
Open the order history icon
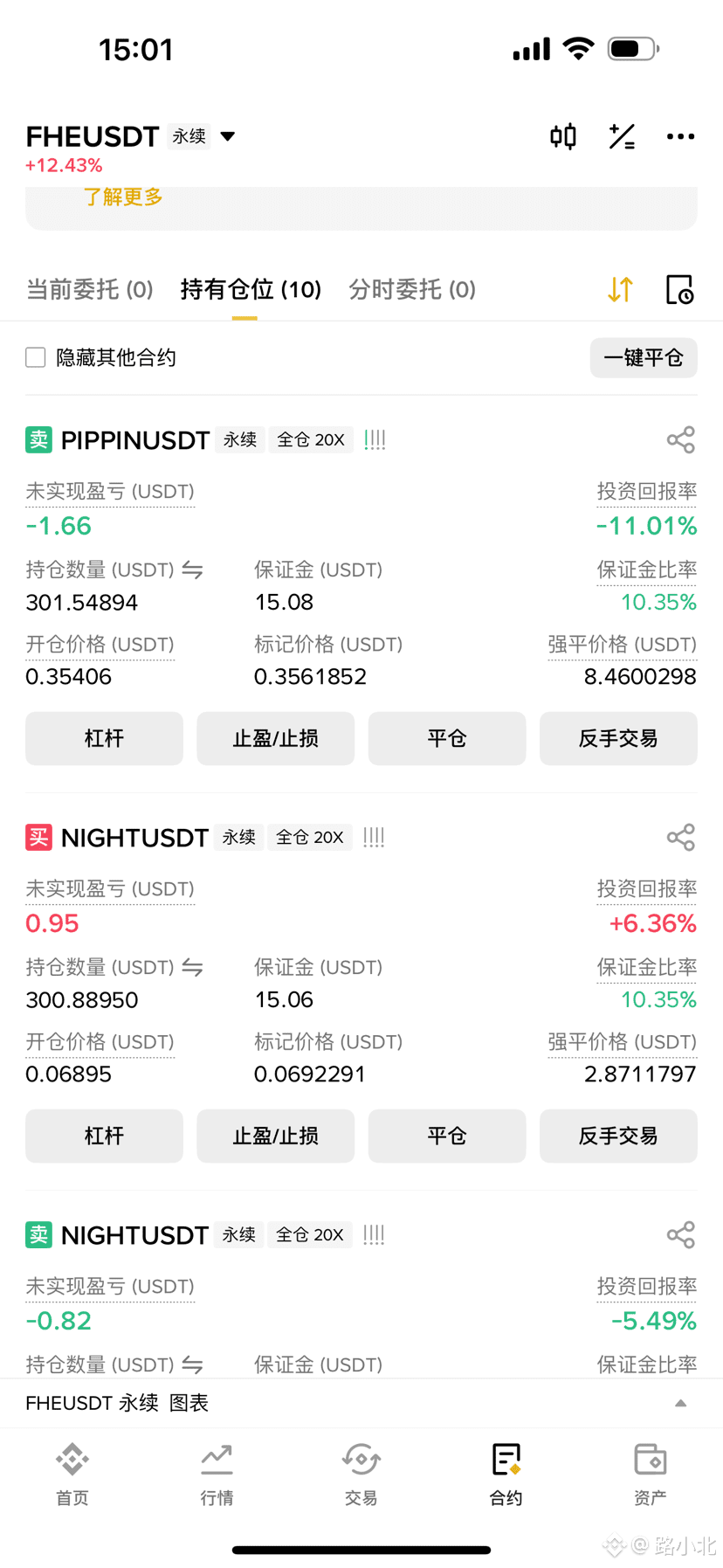pyautogui.click(x=679, y=289)
